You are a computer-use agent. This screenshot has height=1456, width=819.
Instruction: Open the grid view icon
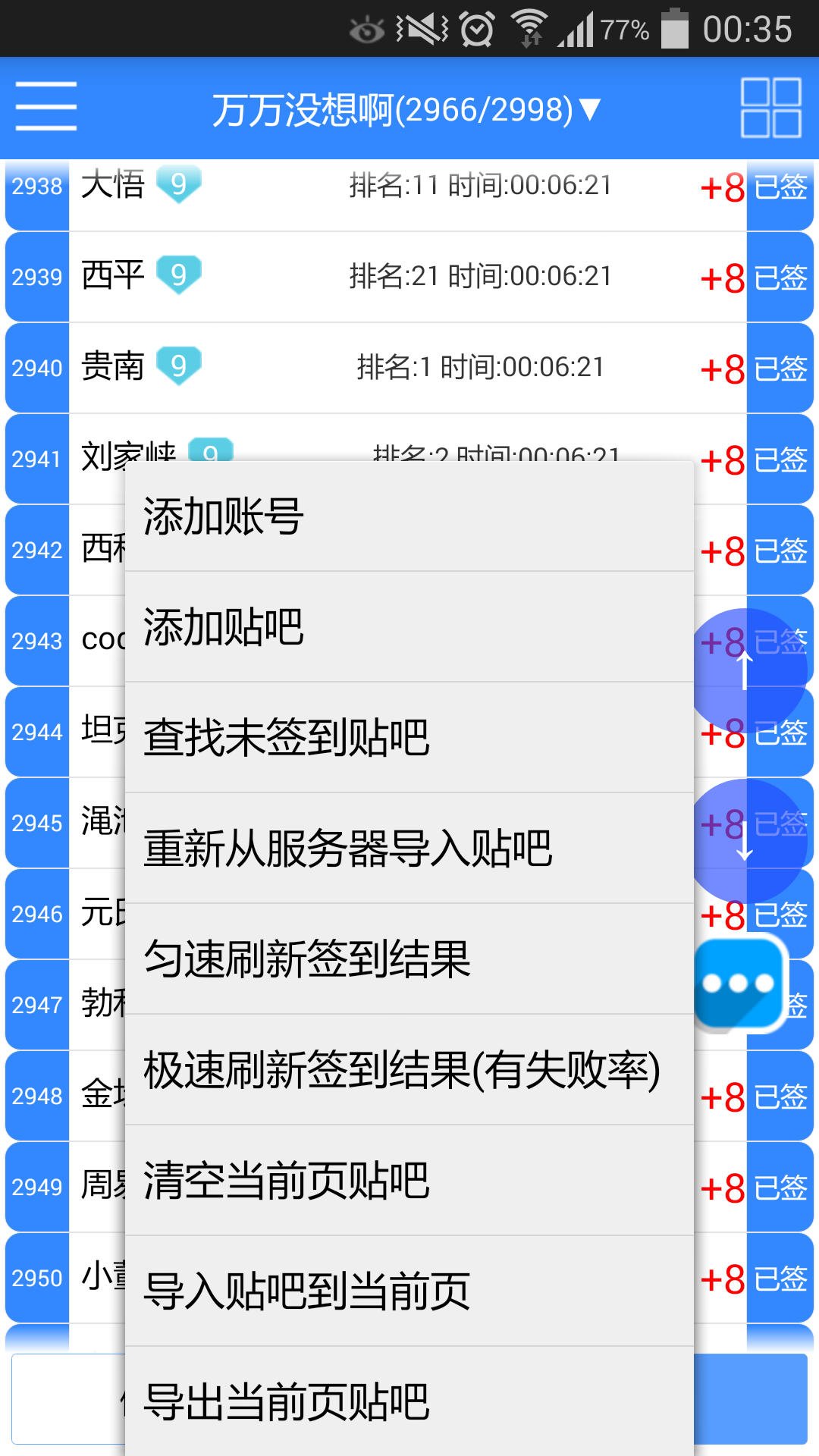click(770, 108)
